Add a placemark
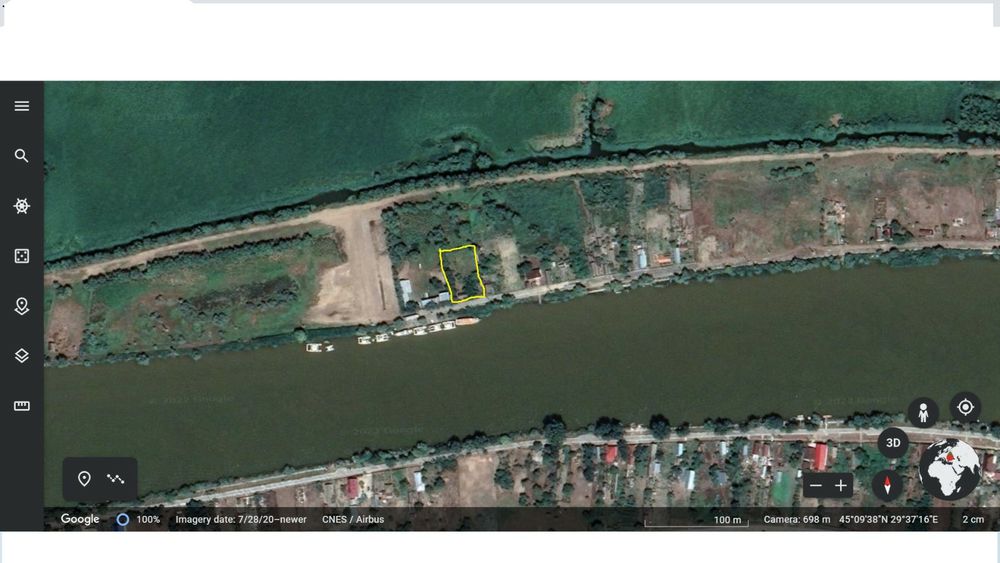 pos(84,479)
